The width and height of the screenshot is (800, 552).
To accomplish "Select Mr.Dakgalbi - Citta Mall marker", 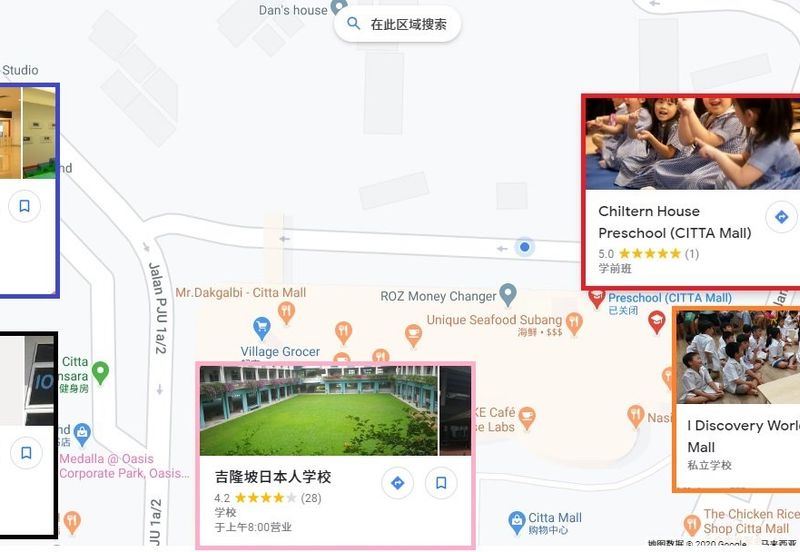I will (286, 311).
